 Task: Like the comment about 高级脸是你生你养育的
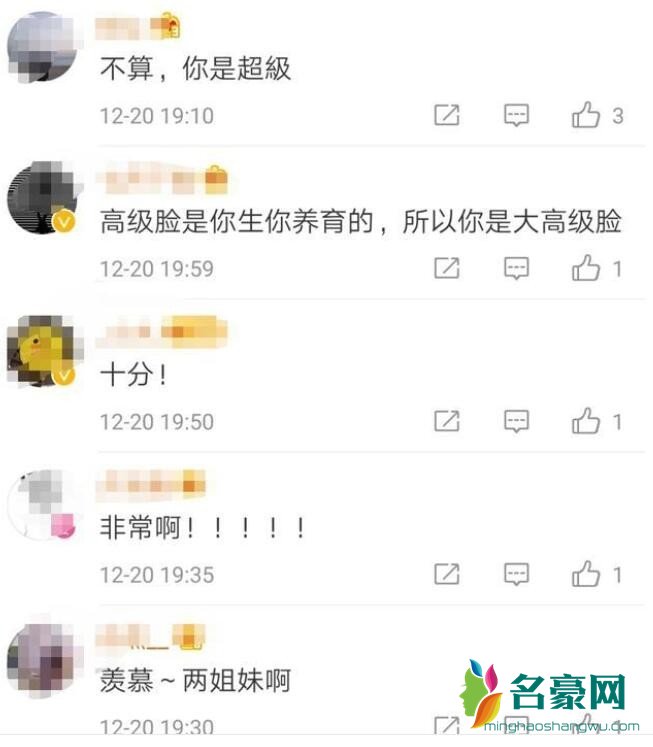[586, 268]
